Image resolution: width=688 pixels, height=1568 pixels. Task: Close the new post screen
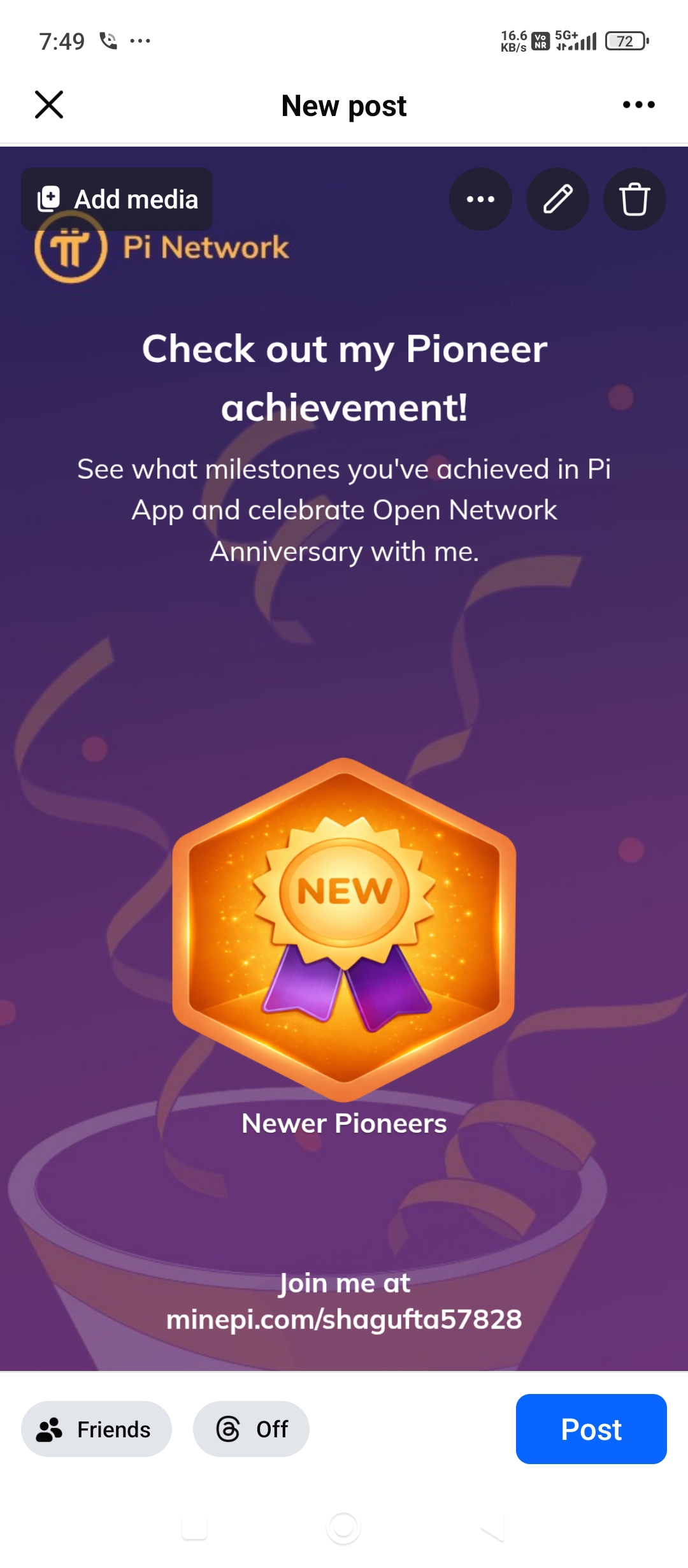tap(49, 105)
